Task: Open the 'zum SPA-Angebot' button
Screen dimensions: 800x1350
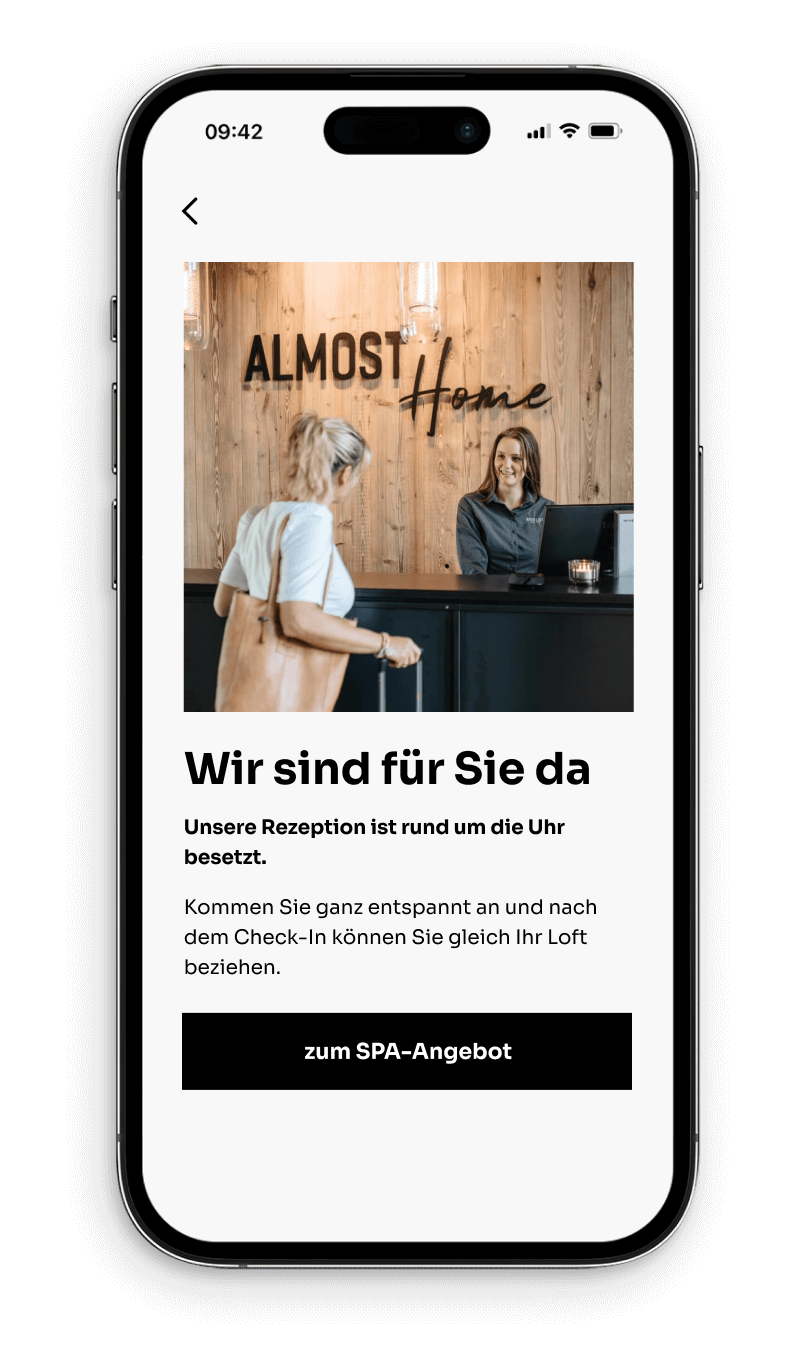Action: point(407,1051)
